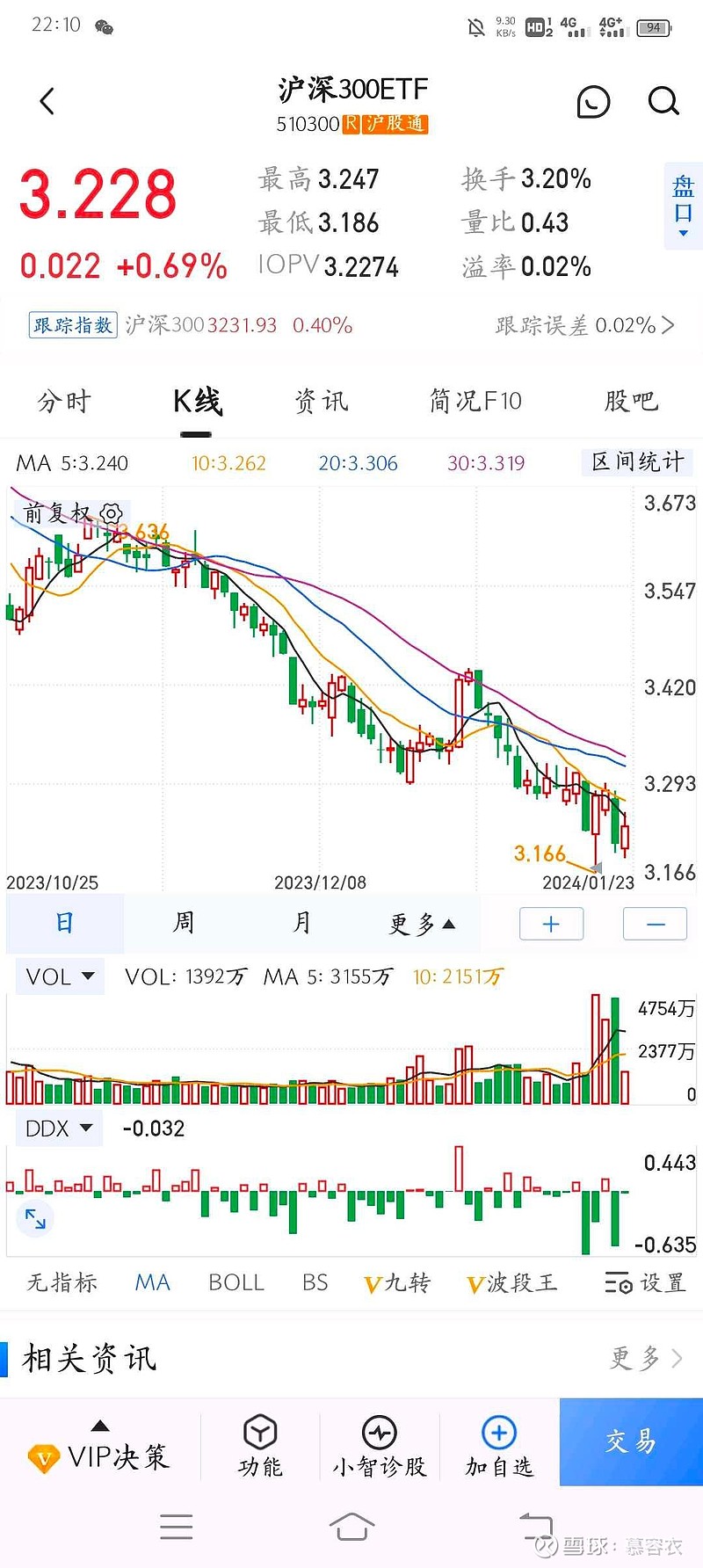
Task: Open the DDX indicator dropdown
Action: [58, 1128]
